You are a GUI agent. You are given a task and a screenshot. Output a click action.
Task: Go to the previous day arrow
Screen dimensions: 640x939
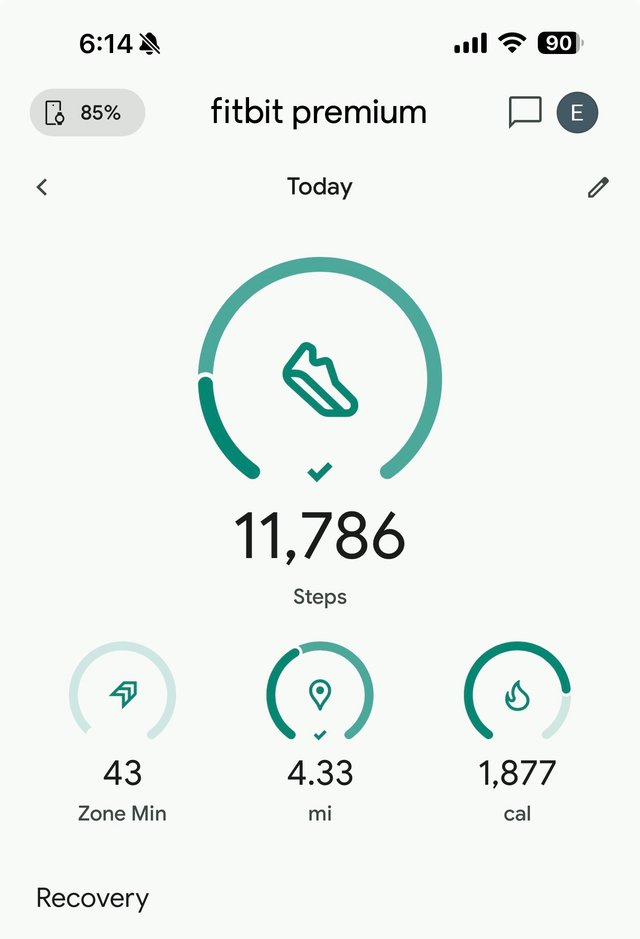(x=42, y=187)
